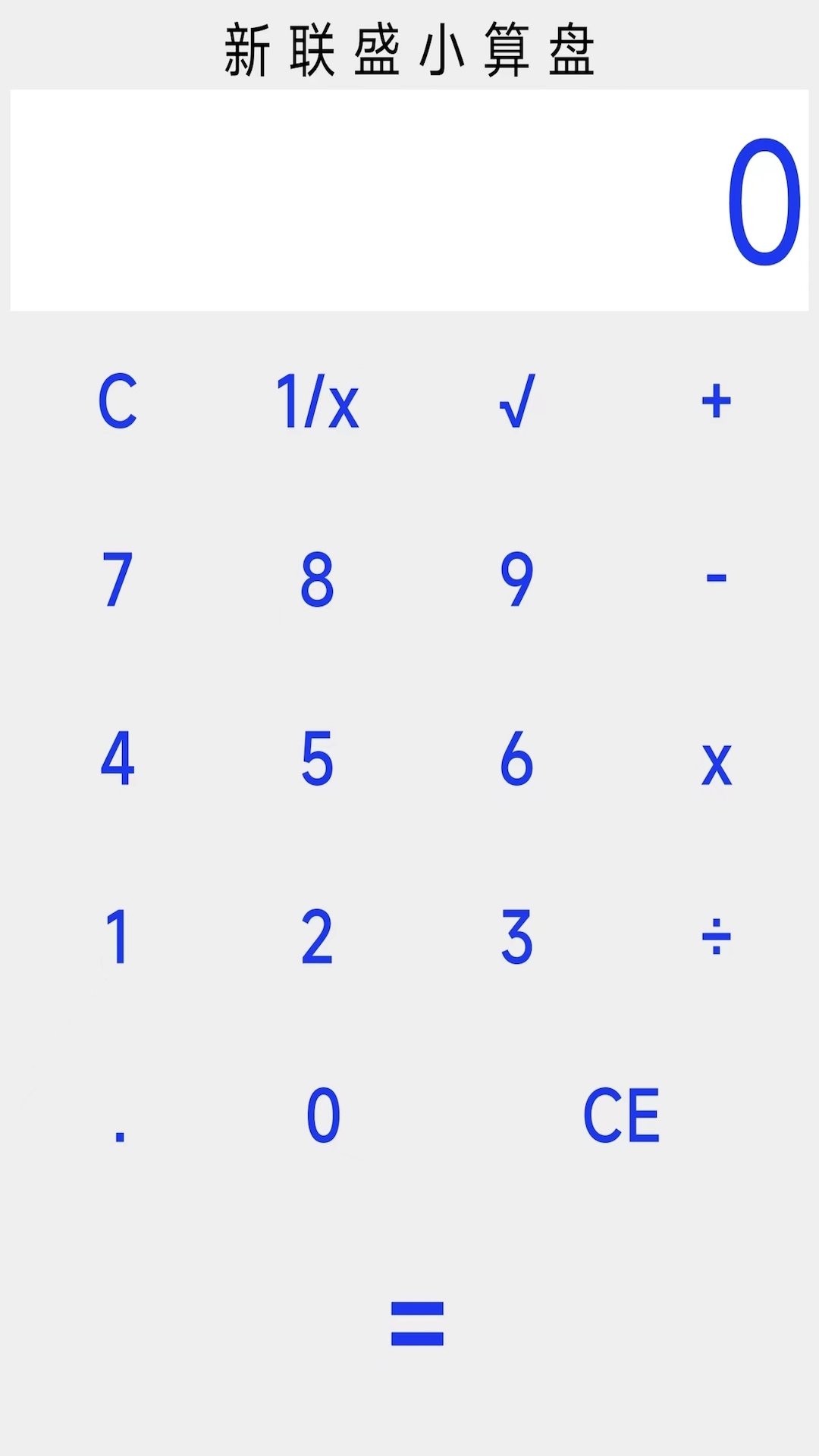The image size is (819, 1456).
Task: Enter digit 1
Action: tap(118, 937)
